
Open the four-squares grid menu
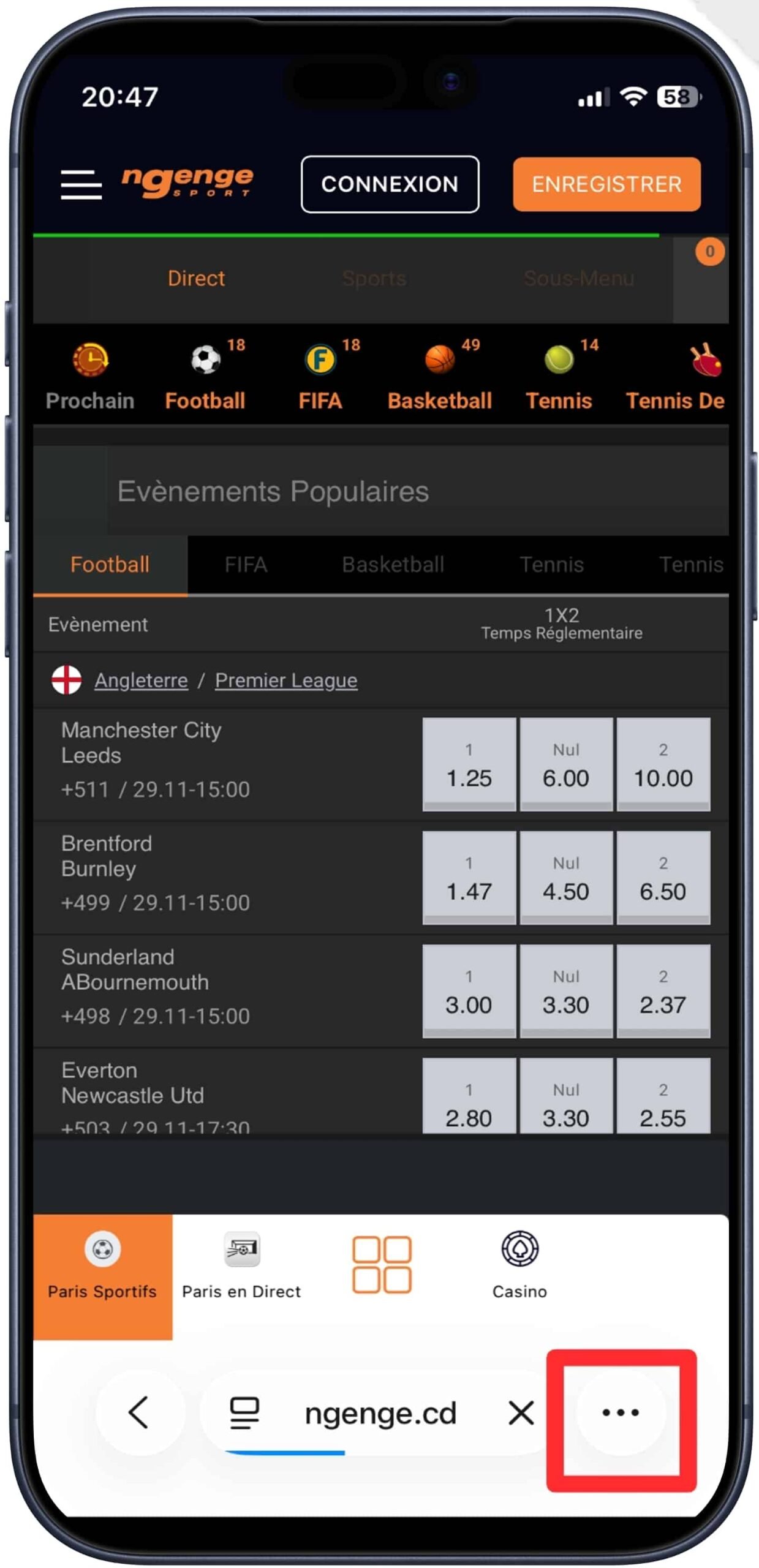coord(381,1264)
